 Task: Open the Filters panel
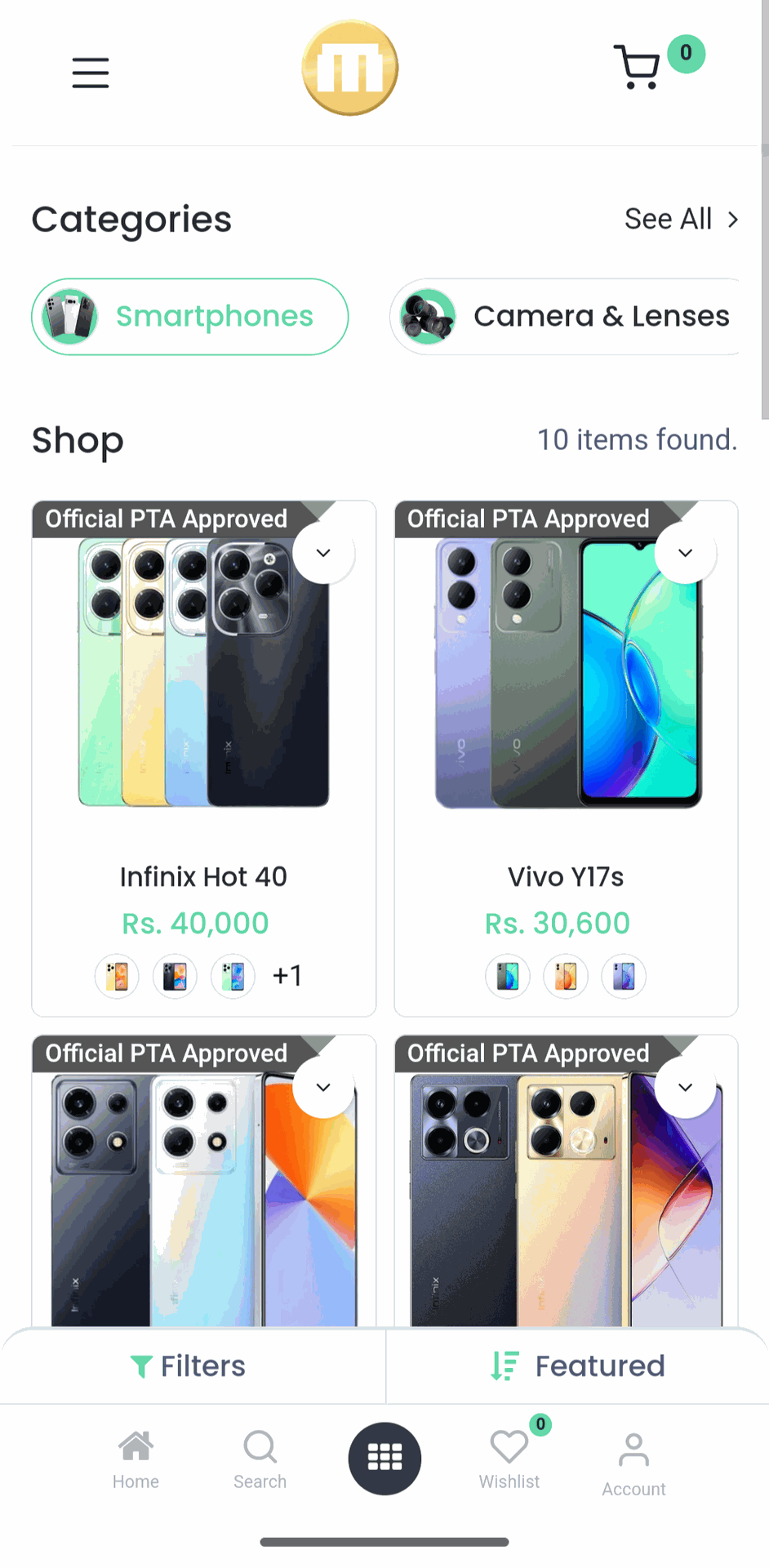pyautogui.click(x=189, y=1366)
